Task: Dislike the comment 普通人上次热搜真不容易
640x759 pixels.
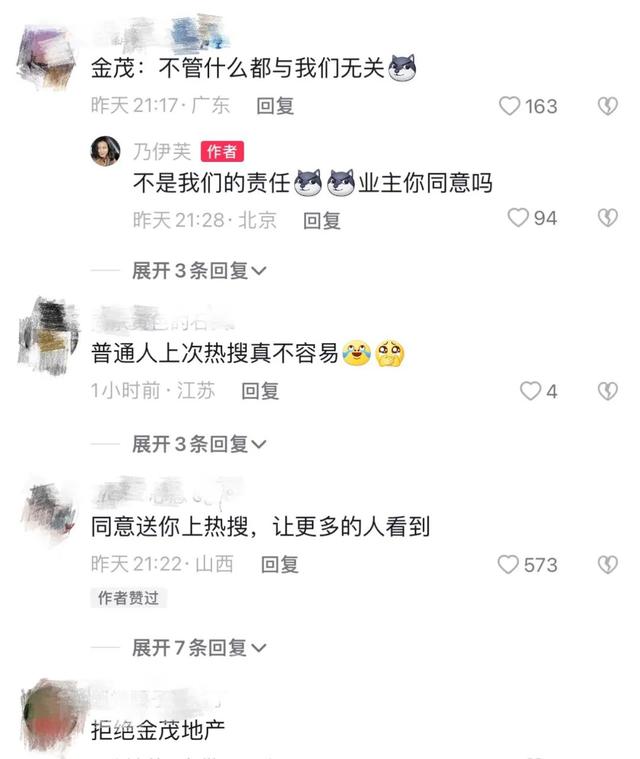Action: (x=607, y=392)
